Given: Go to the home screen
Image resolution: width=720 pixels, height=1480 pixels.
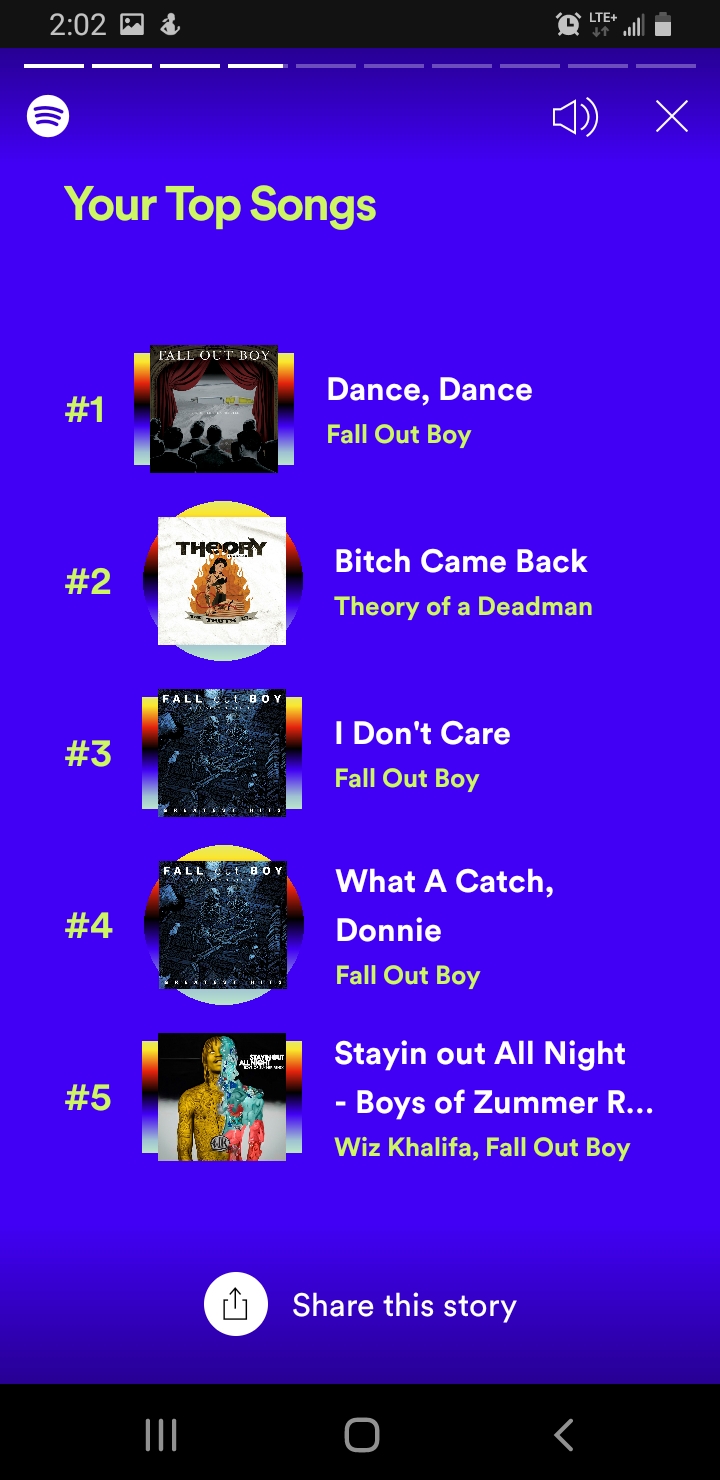Looking at the screenshot, I should point(361,1435).
